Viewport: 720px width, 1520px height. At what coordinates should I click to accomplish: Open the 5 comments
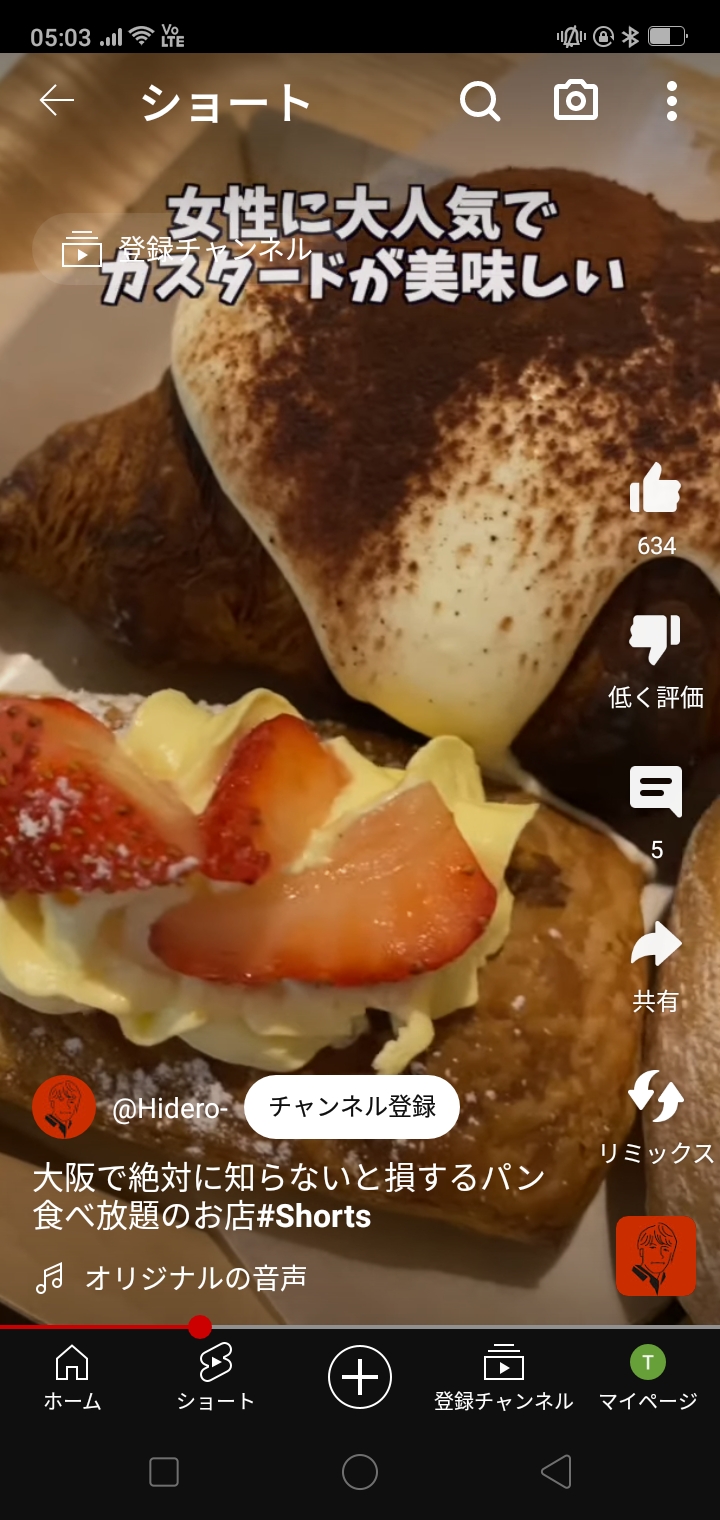tap(655, 793)
